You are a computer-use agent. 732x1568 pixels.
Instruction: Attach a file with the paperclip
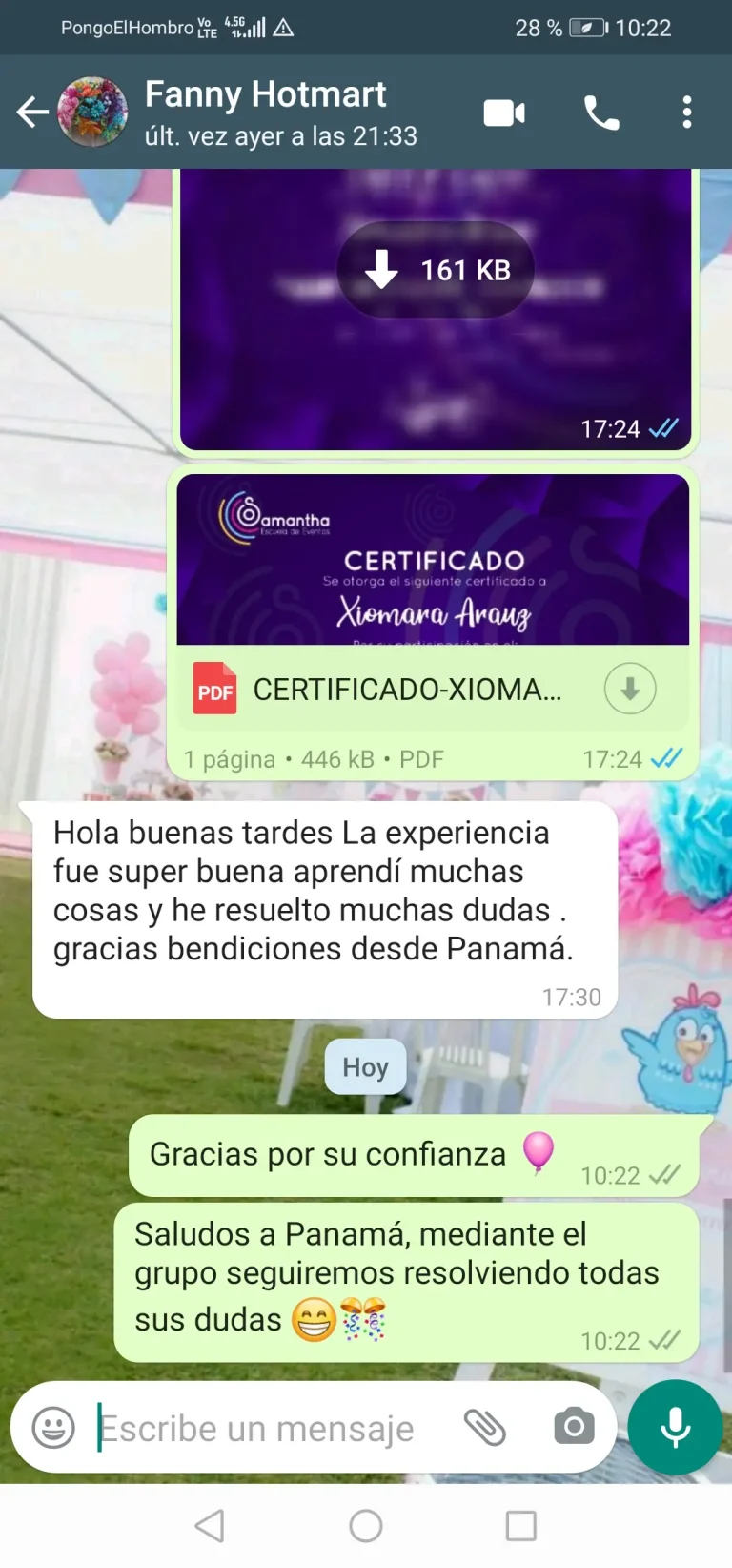tap(485, 1428)
